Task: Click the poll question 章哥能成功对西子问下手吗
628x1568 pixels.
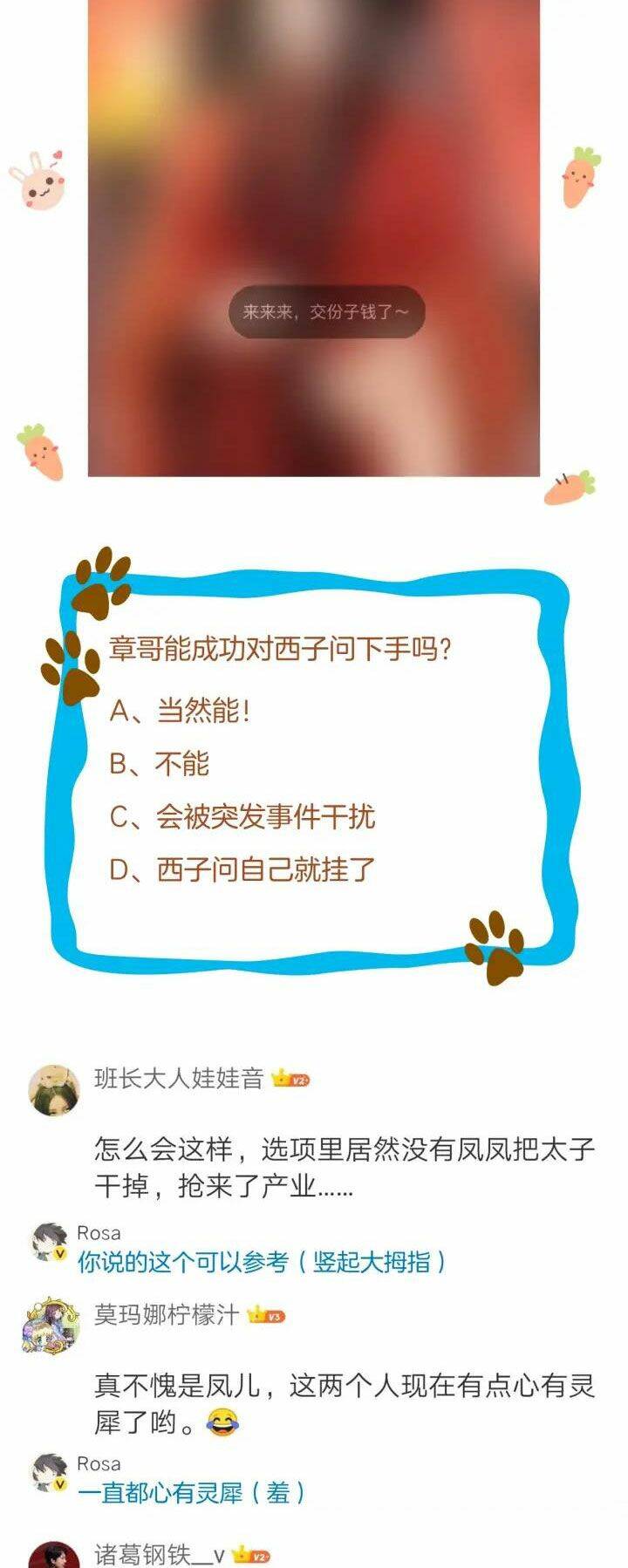Action: 279,650
